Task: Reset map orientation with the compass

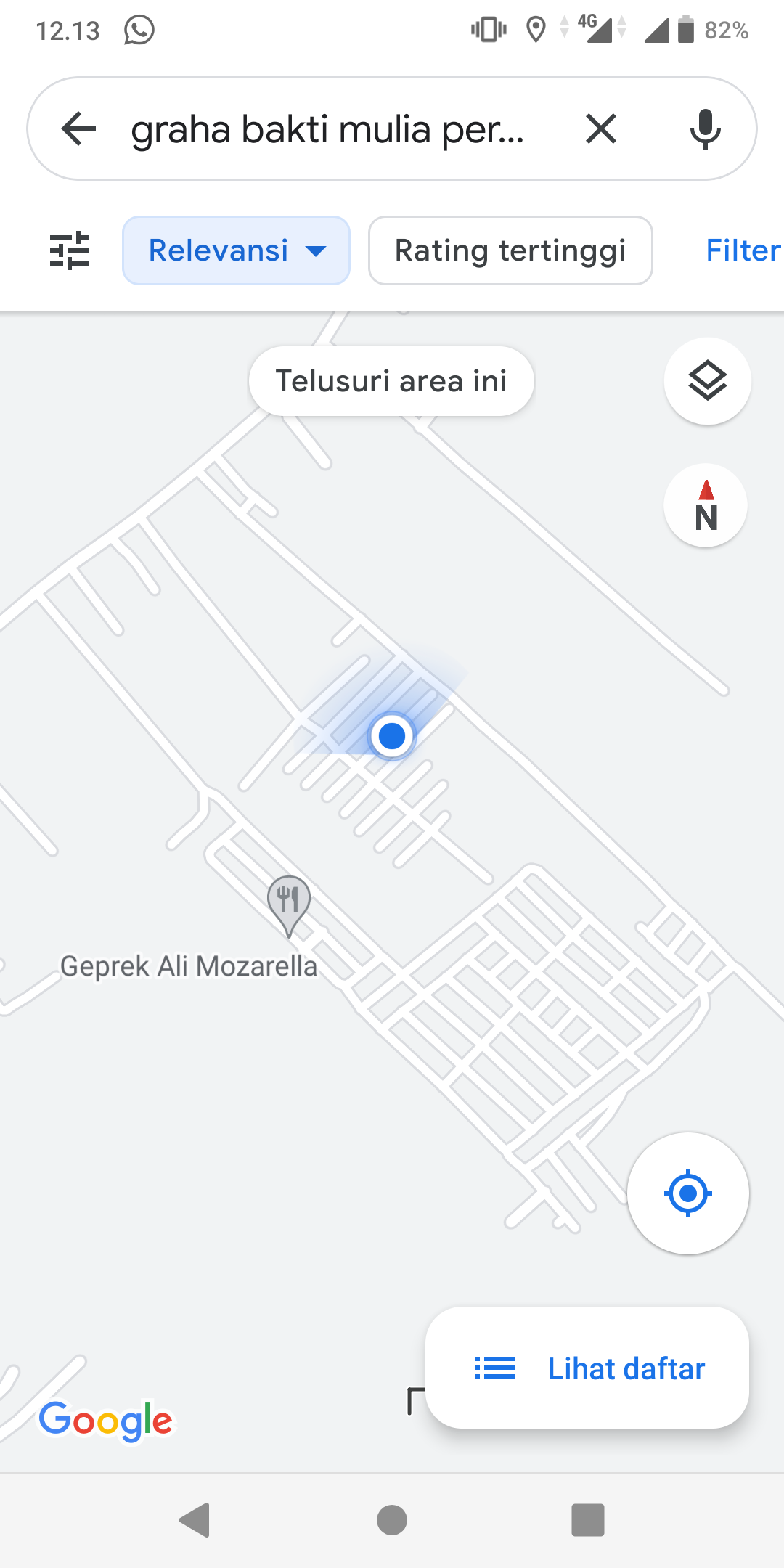Action: 706,505
